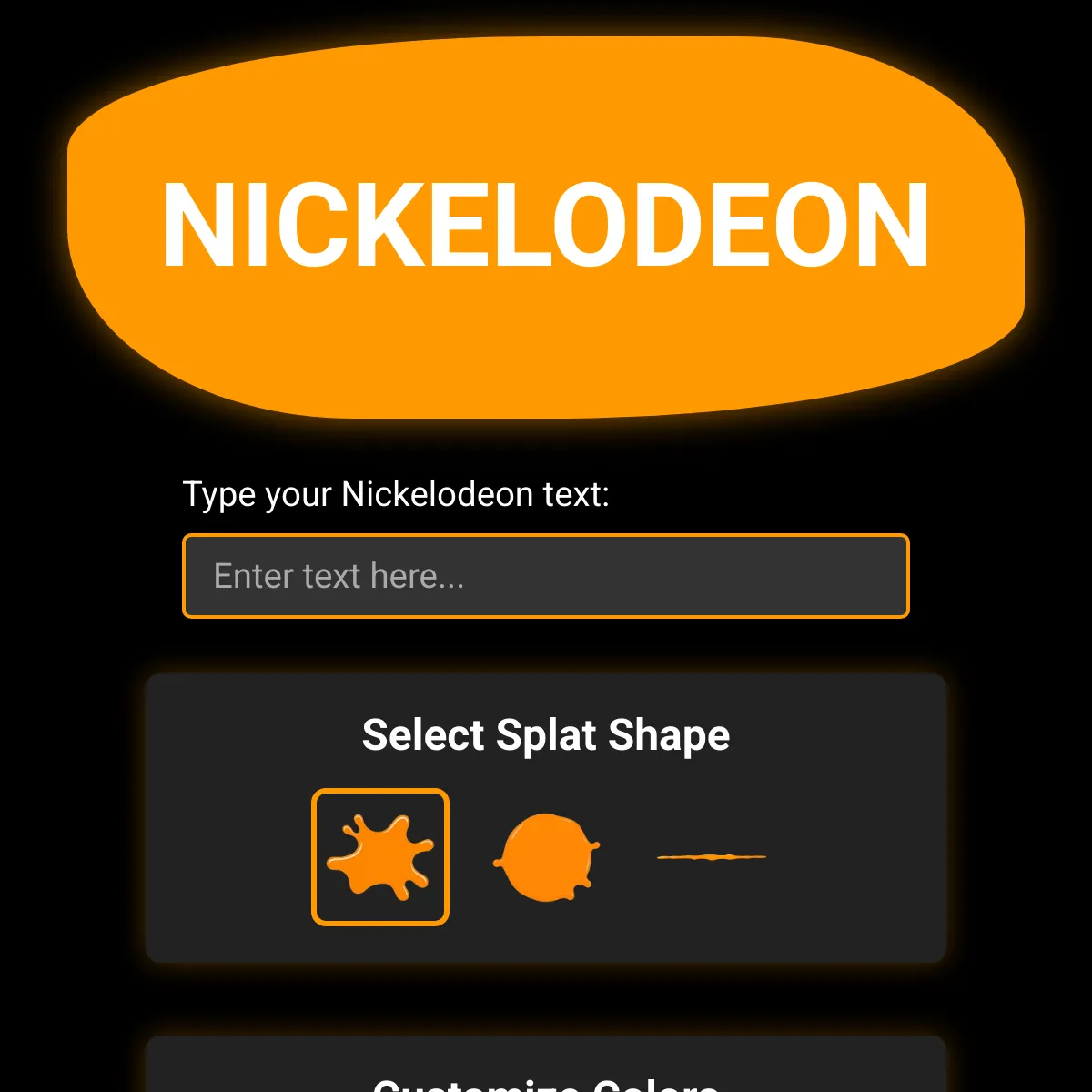This screenshot has width=1092, height=1092.
Task: Pick the thin line splat shape
Action: point(712,857)
